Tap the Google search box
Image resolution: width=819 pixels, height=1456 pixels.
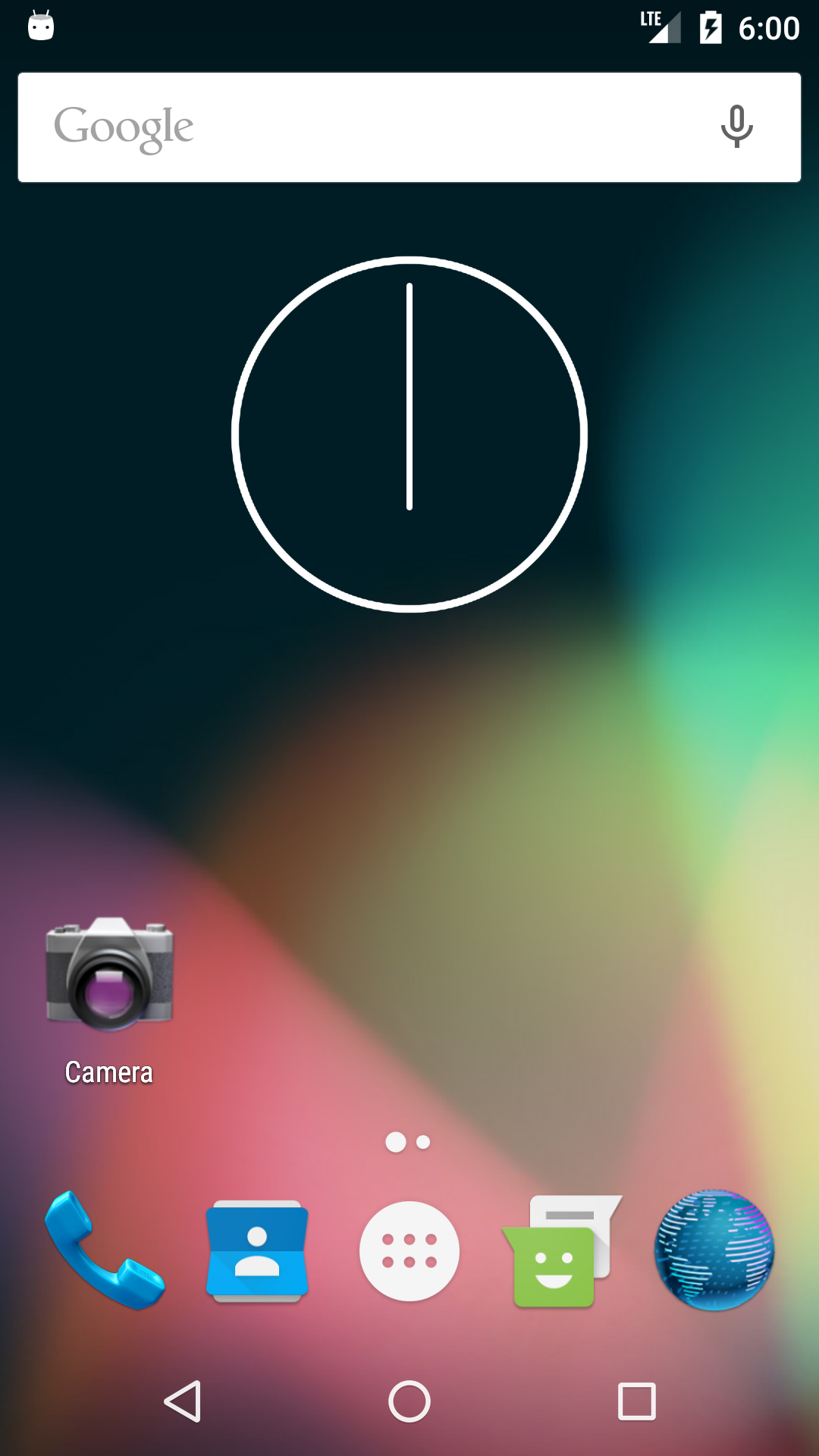(x=364, y=127)
